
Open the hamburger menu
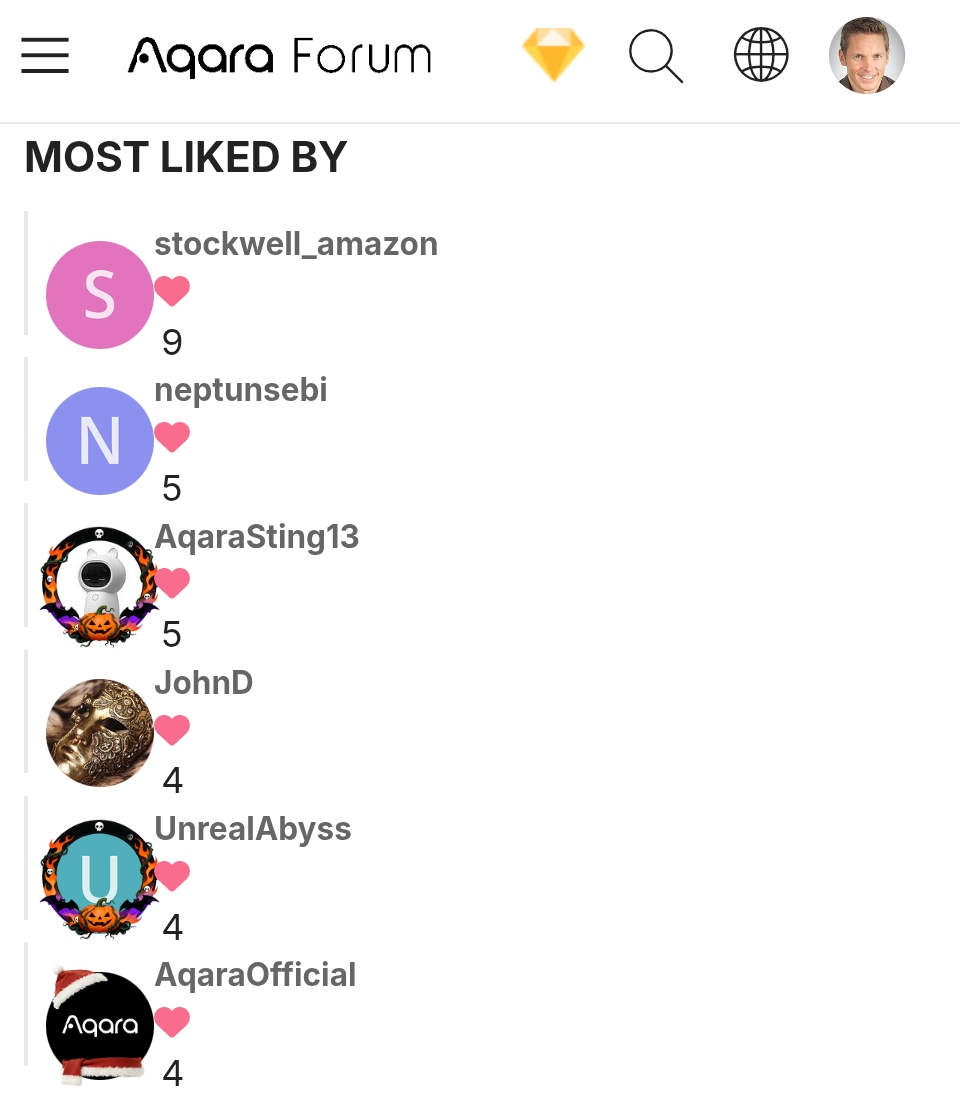(x=45, y=56)
